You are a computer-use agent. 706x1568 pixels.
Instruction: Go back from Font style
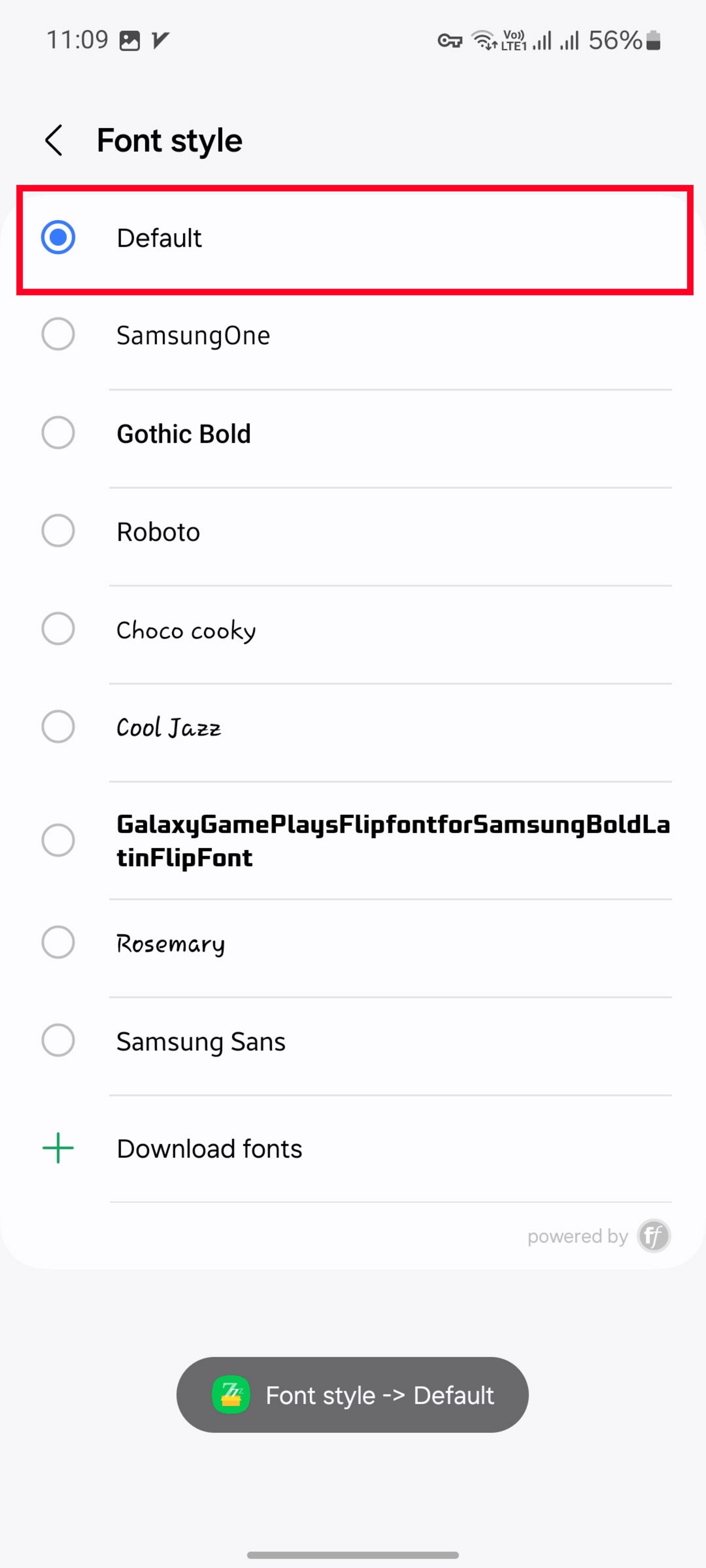point(54,141)
